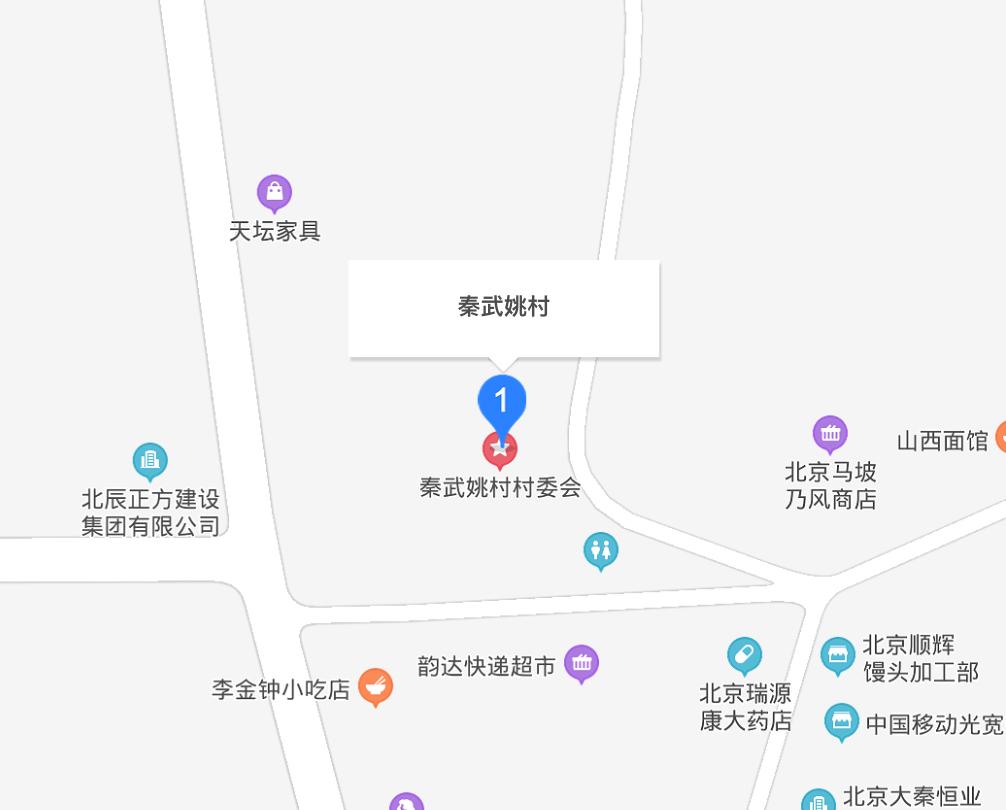Viewport: 1006px width, 810px height.
Task: Select the 北京顺辉馒头加工部 marker
Action: (838, 656)
